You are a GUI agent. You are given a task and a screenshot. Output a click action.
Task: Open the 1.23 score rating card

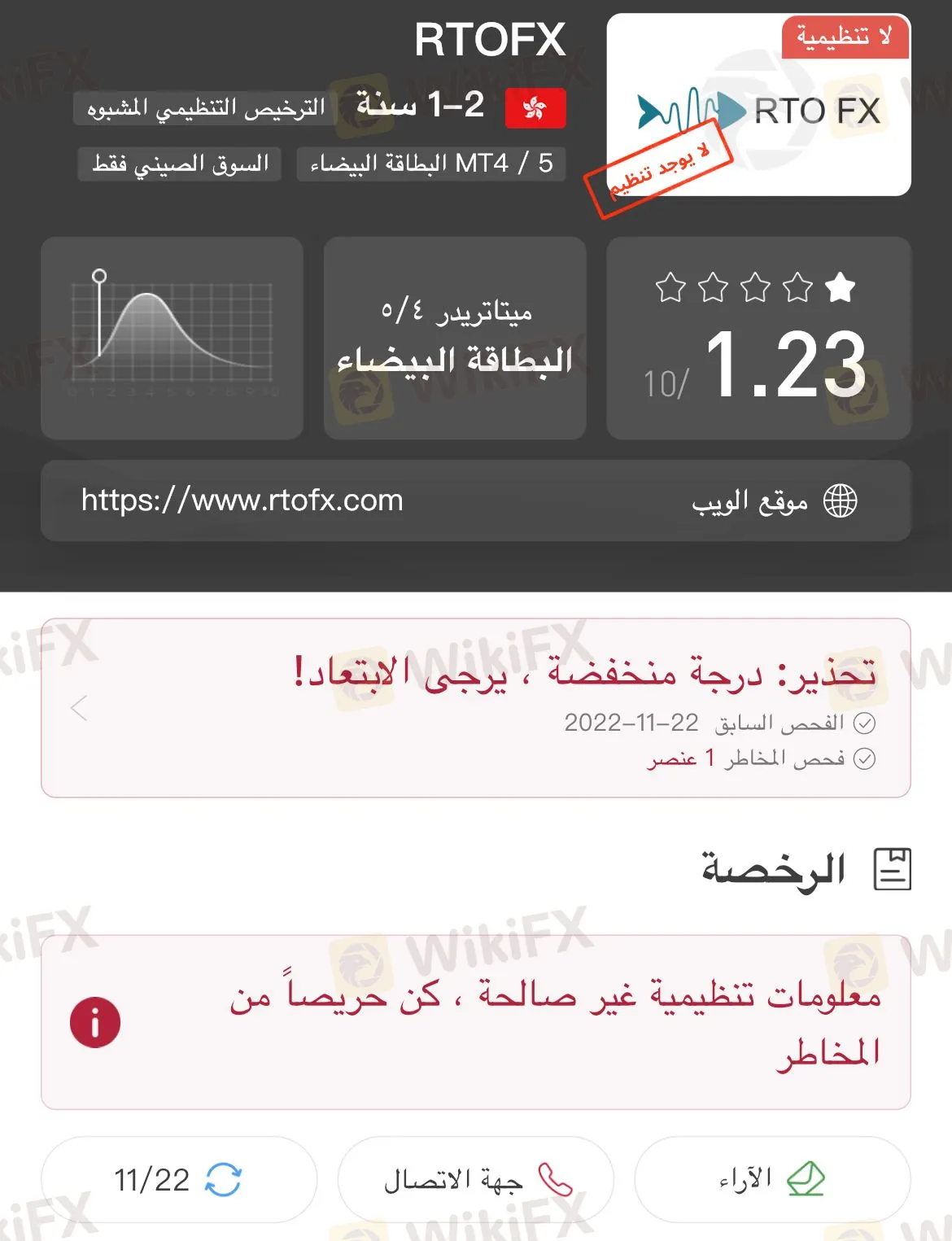tap(758, 339)
